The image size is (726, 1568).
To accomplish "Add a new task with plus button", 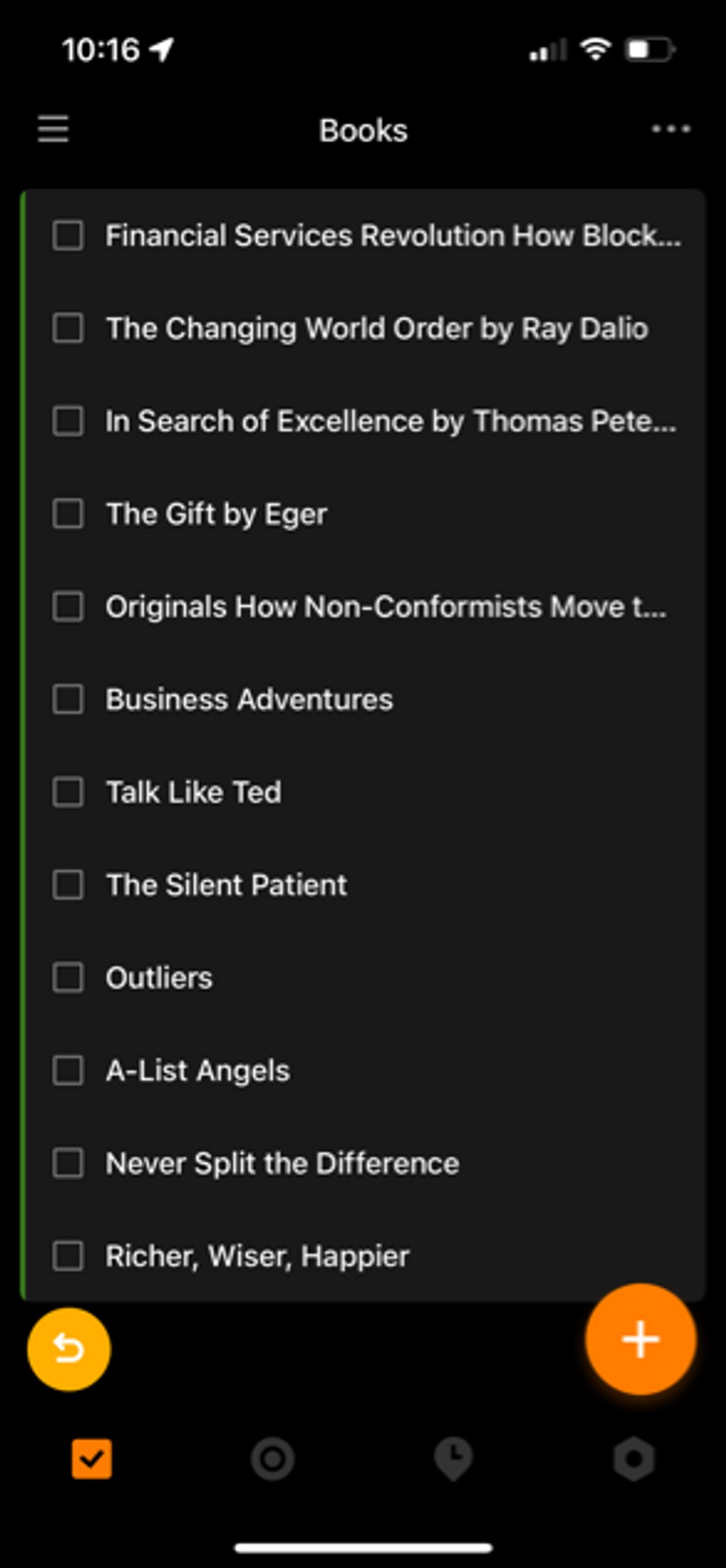I will pos(641,1339).
